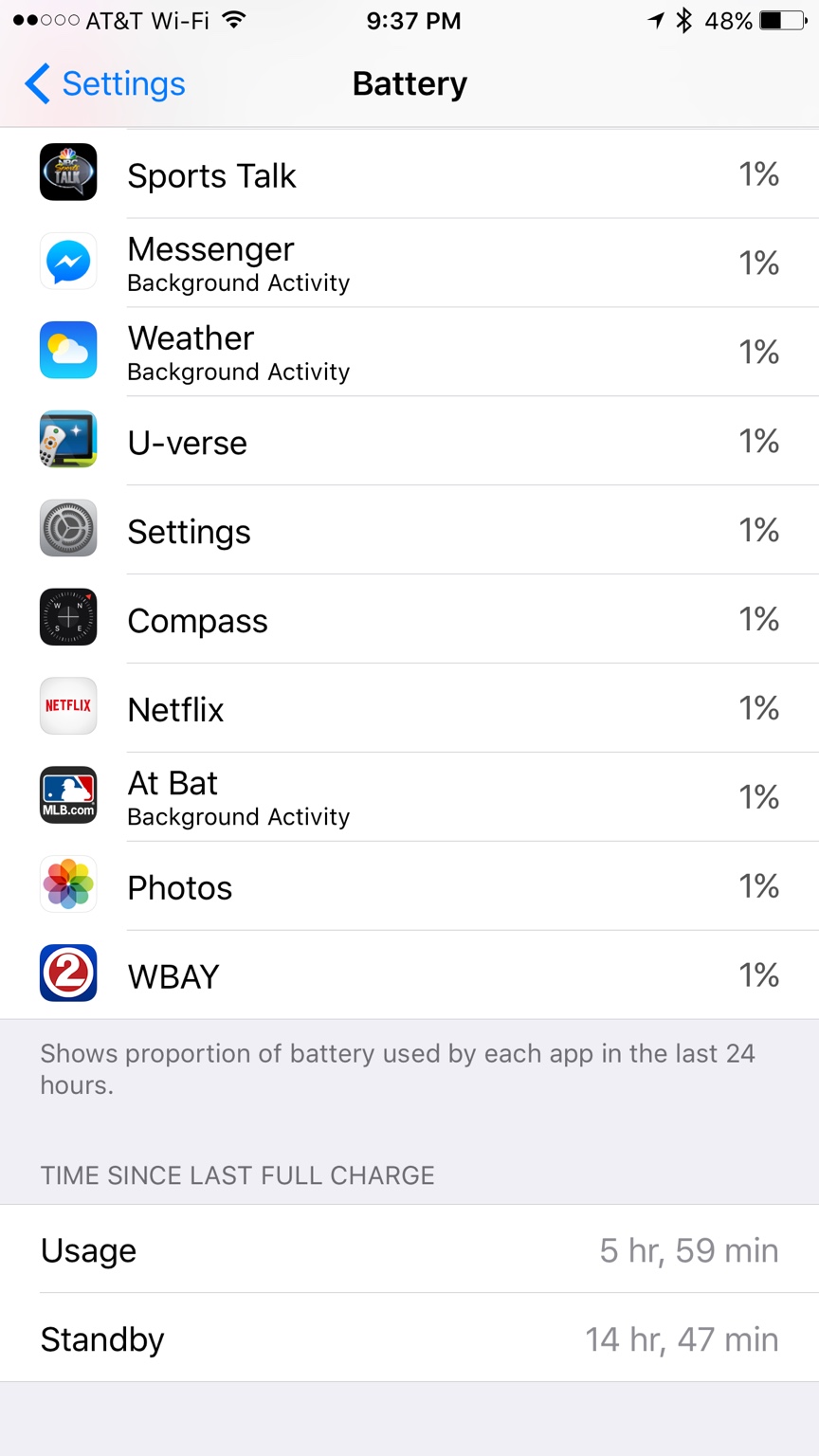Tap the Sports Talk battery row
This screenshot has height=1456, width=819.
point(409,175)
